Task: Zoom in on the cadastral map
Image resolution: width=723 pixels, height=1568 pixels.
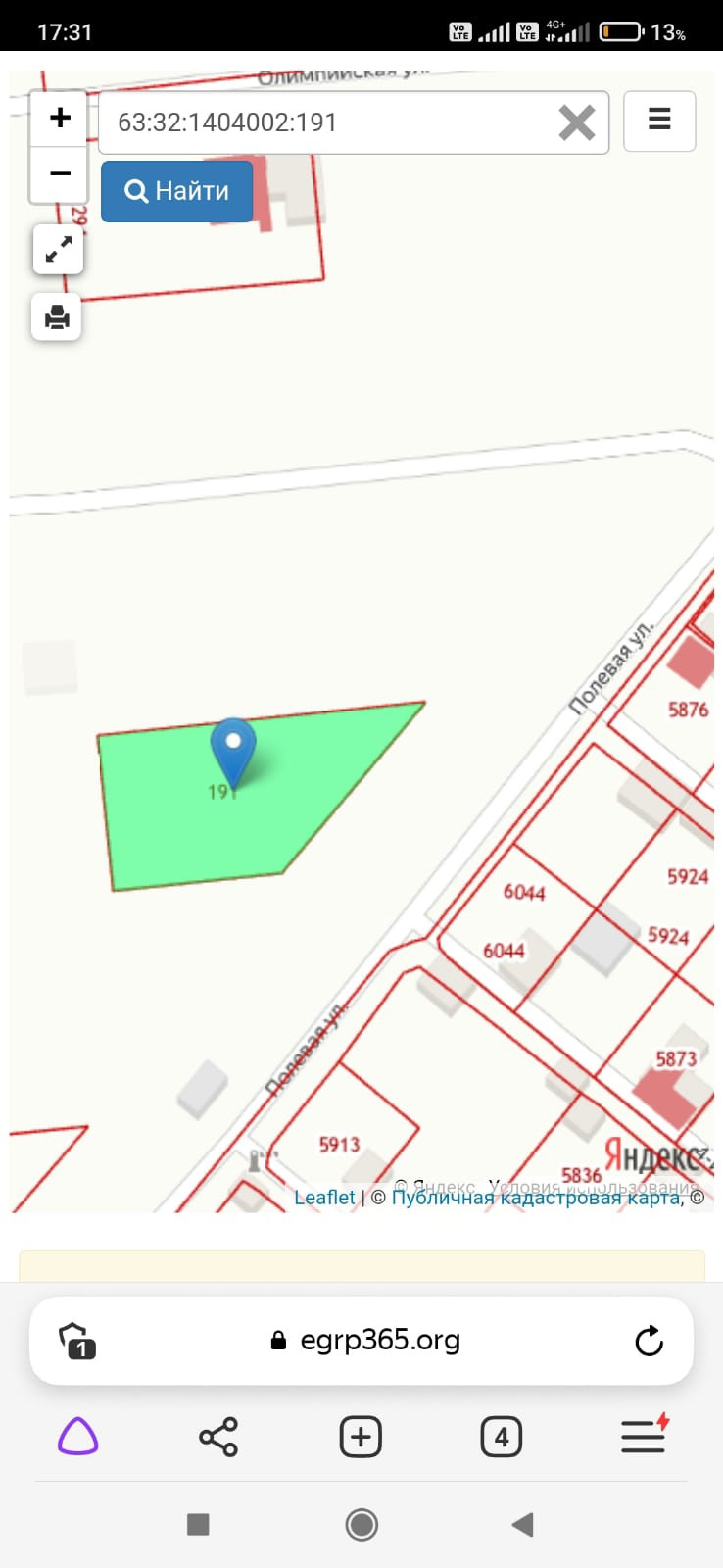Action: [x=60, y=119]
